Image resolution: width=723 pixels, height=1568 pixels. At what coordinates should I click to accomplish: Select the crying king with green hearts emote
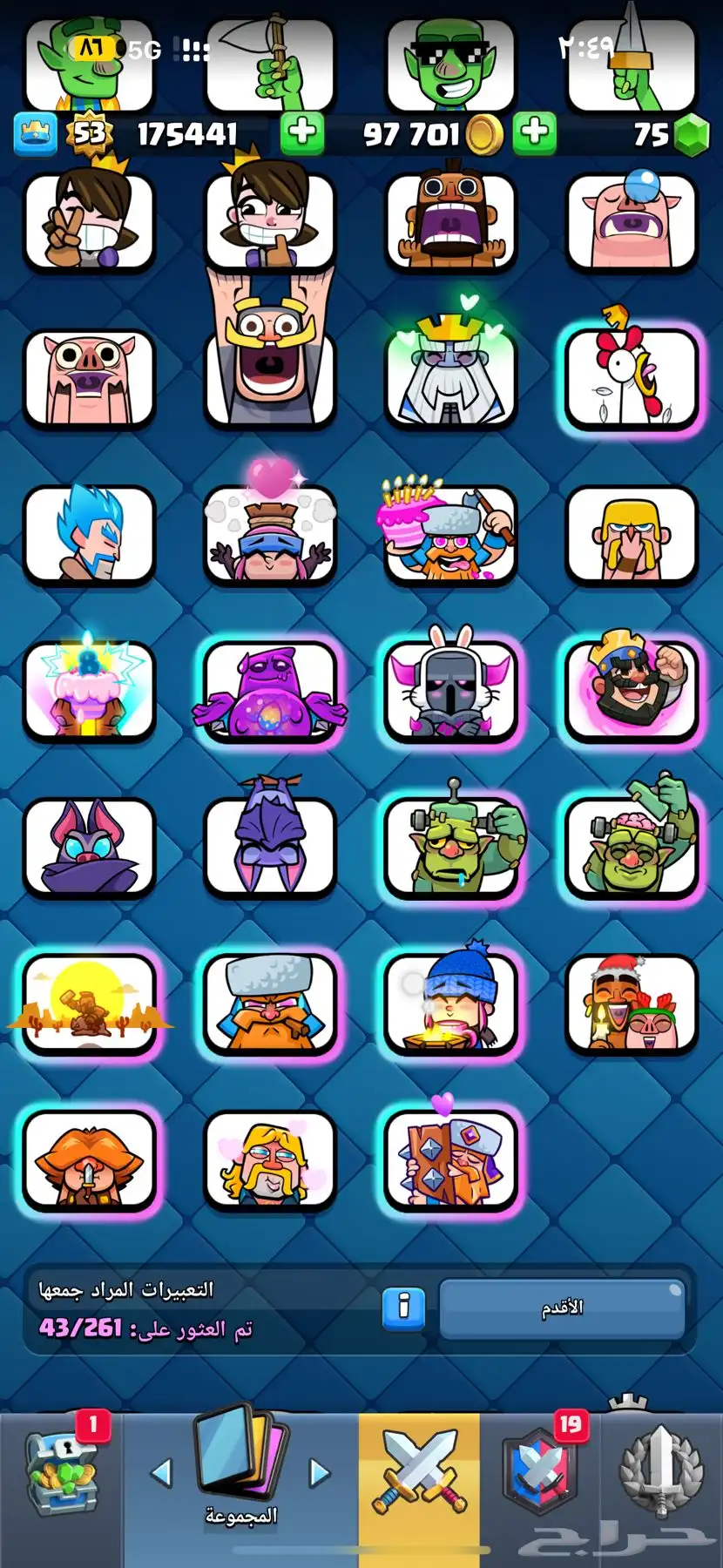click(451, 376)
